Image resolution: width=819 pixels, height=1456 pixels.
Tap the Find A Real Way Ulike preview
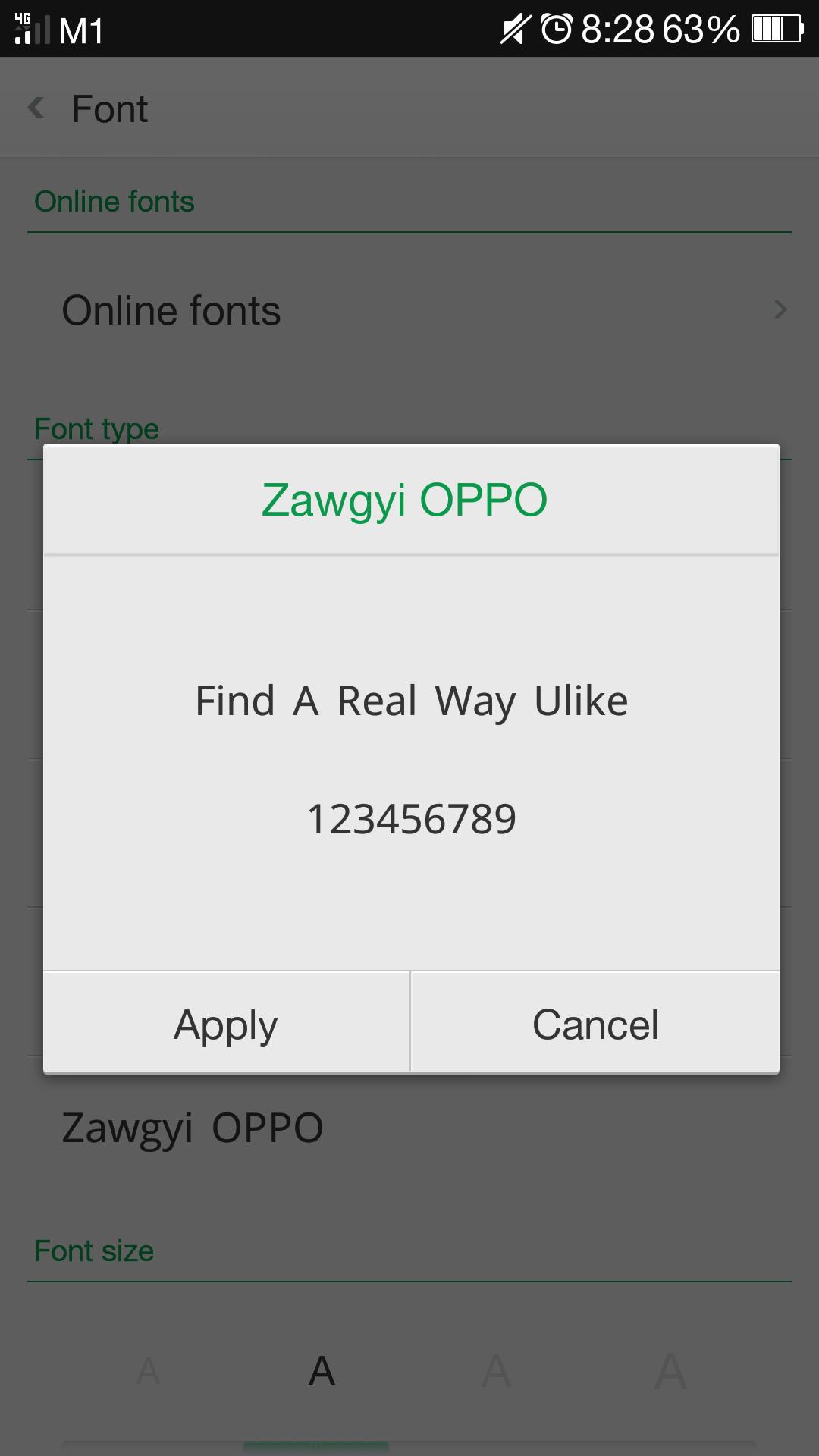point(411,699)
